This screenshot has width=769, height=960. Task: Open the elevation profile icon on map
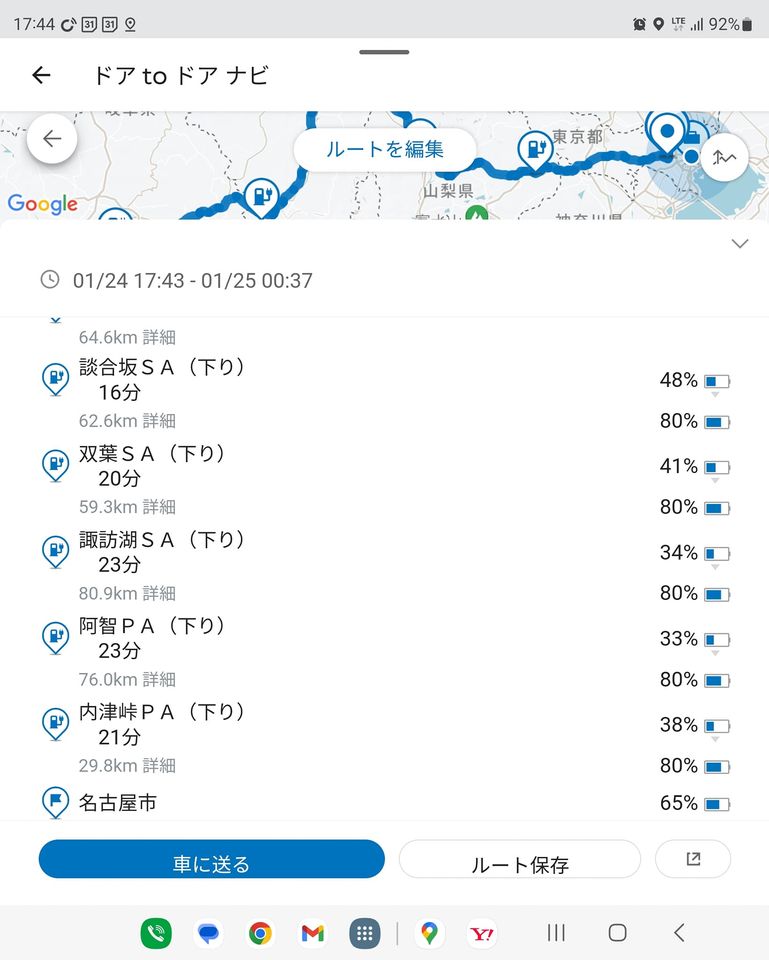click(724, 157)
